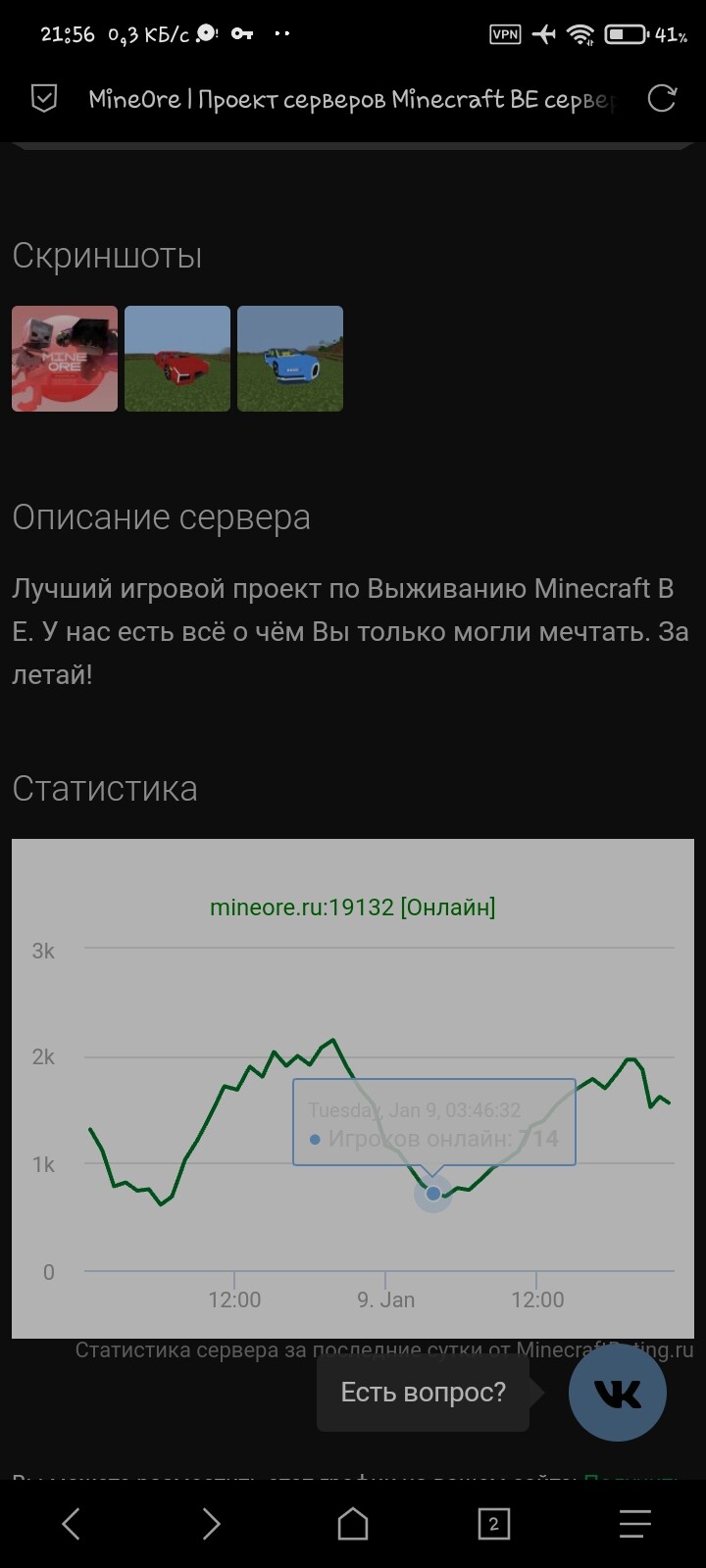
Task: Show the open tabs switcher
Action: pyautogui.click(x=493, y=1524)
